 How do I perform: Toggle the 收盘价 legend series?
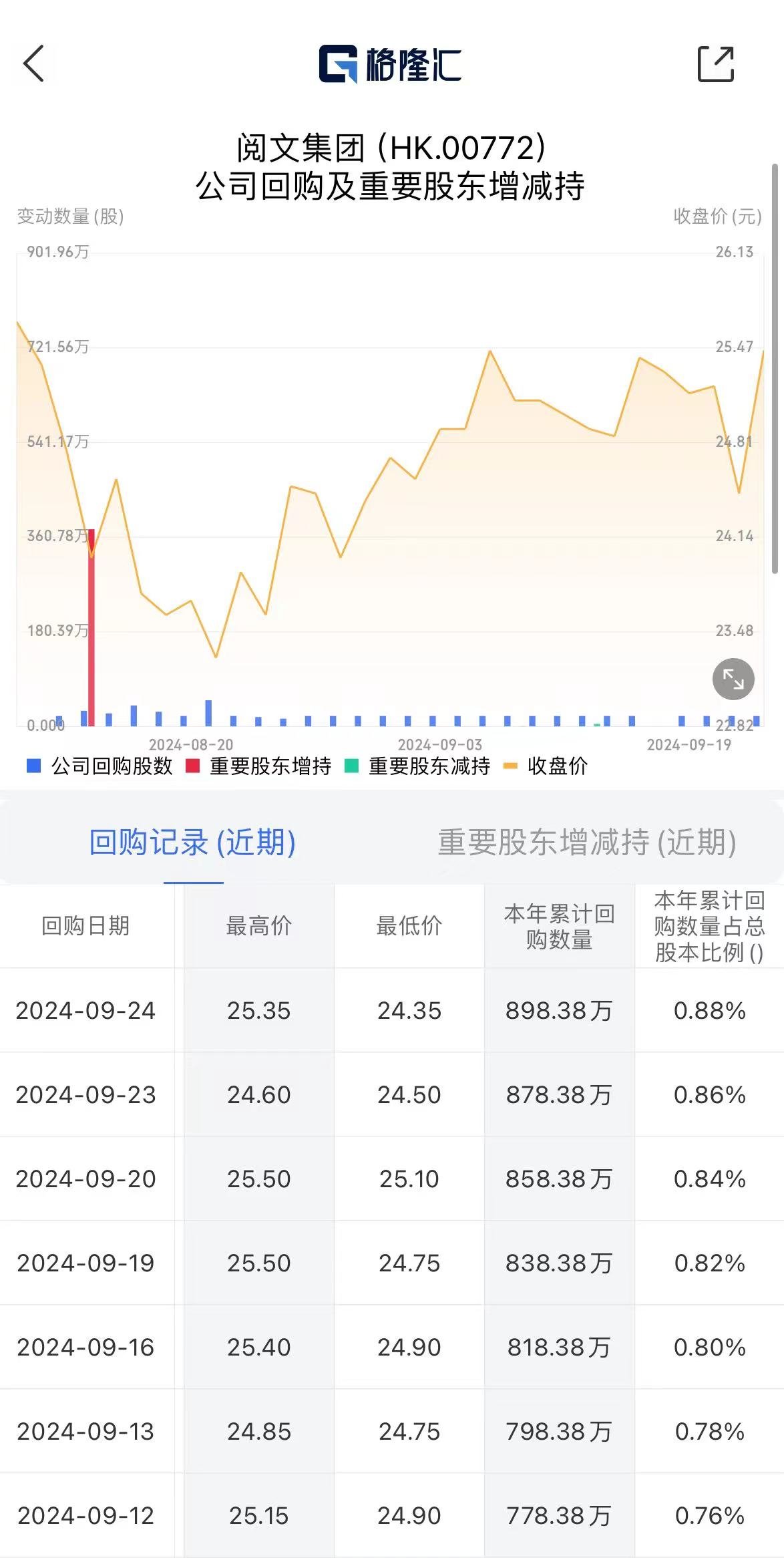click(546, 766)
